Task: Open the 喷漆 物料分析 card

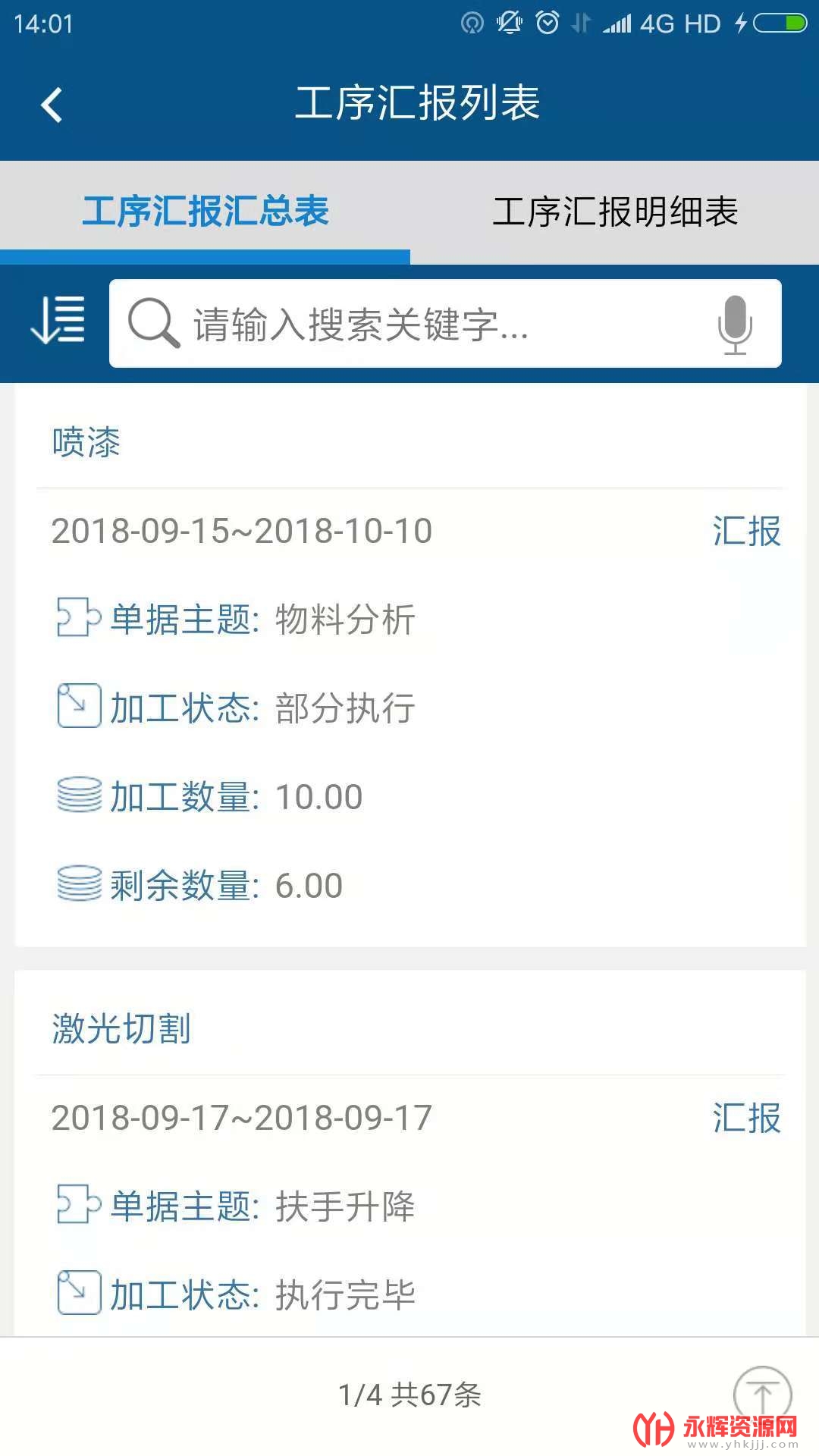Action: pyautogui.click(x=409, y=709)
